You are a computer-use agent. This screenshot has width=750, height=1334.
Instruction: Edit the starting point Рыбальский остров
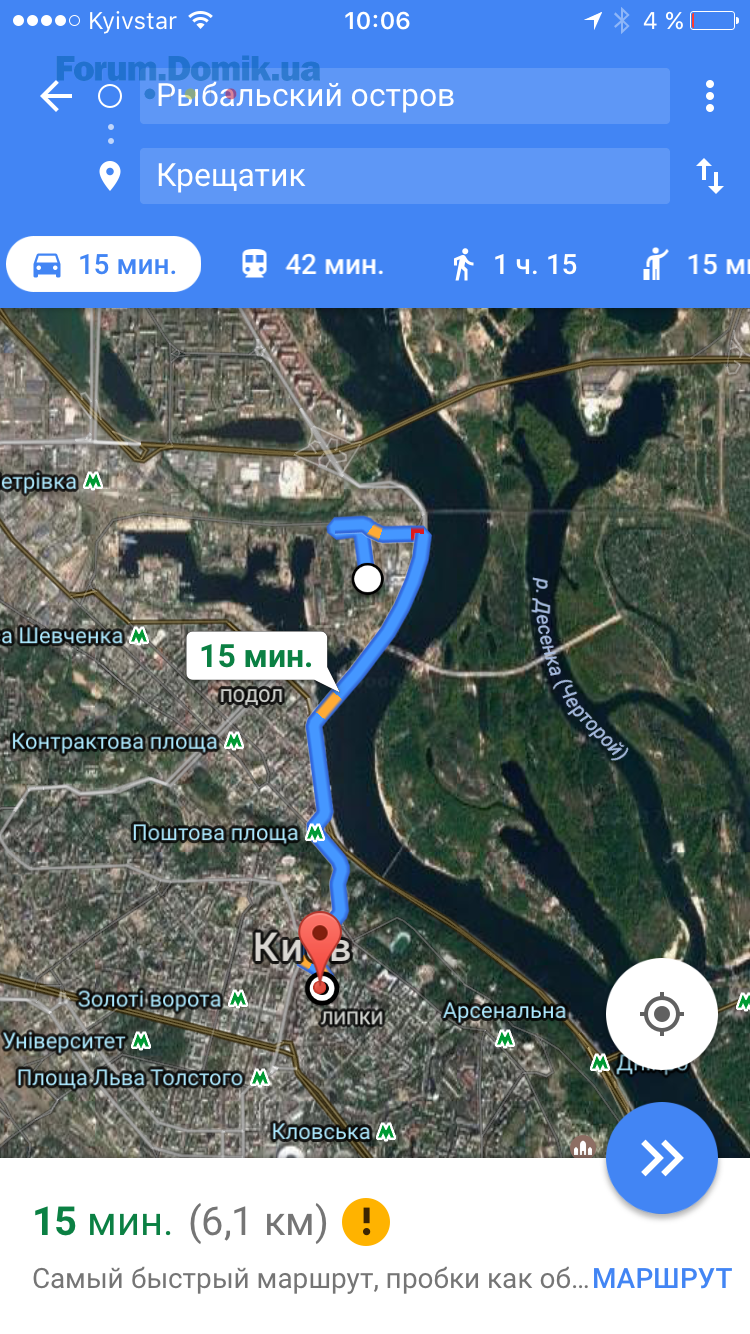pyautogui.click(x=404, y=96)
